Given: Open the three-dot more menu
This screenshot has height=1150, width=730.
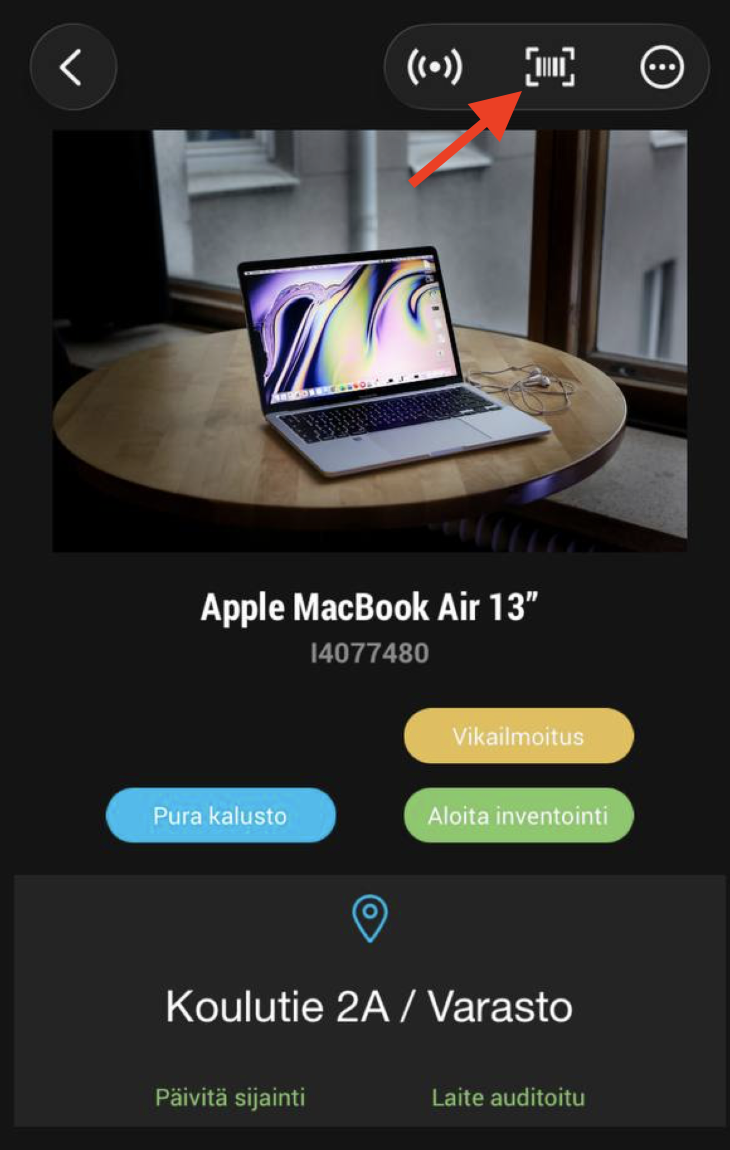Looking at the screenshot, I should point(662,68).
